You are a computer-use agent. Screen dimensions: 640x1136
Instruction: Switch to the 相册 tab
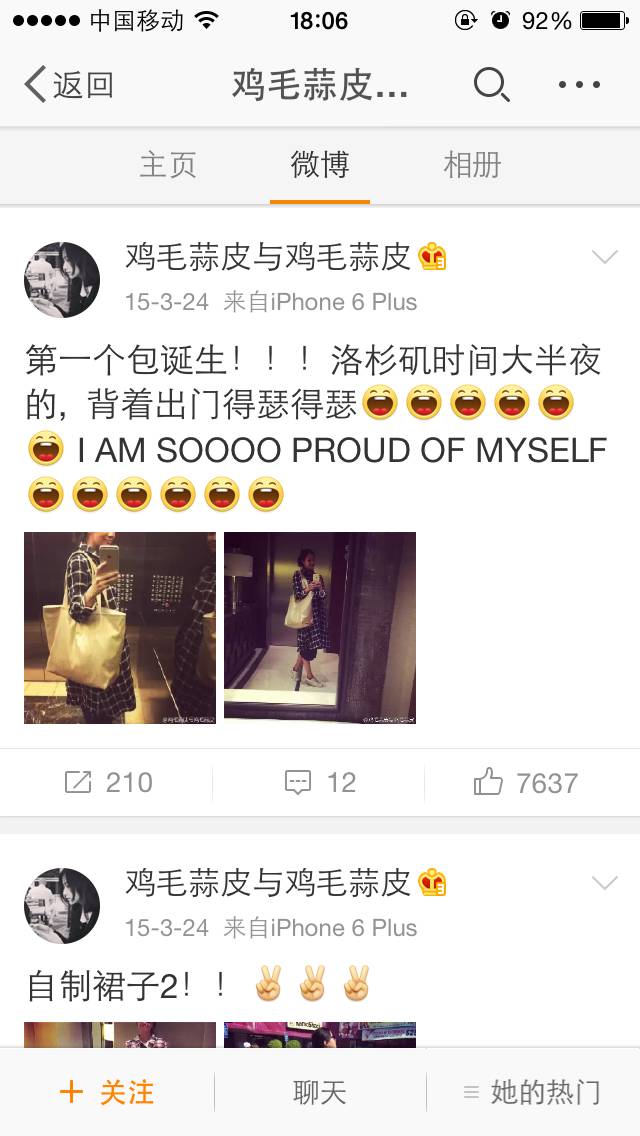[x=472, y=165]
